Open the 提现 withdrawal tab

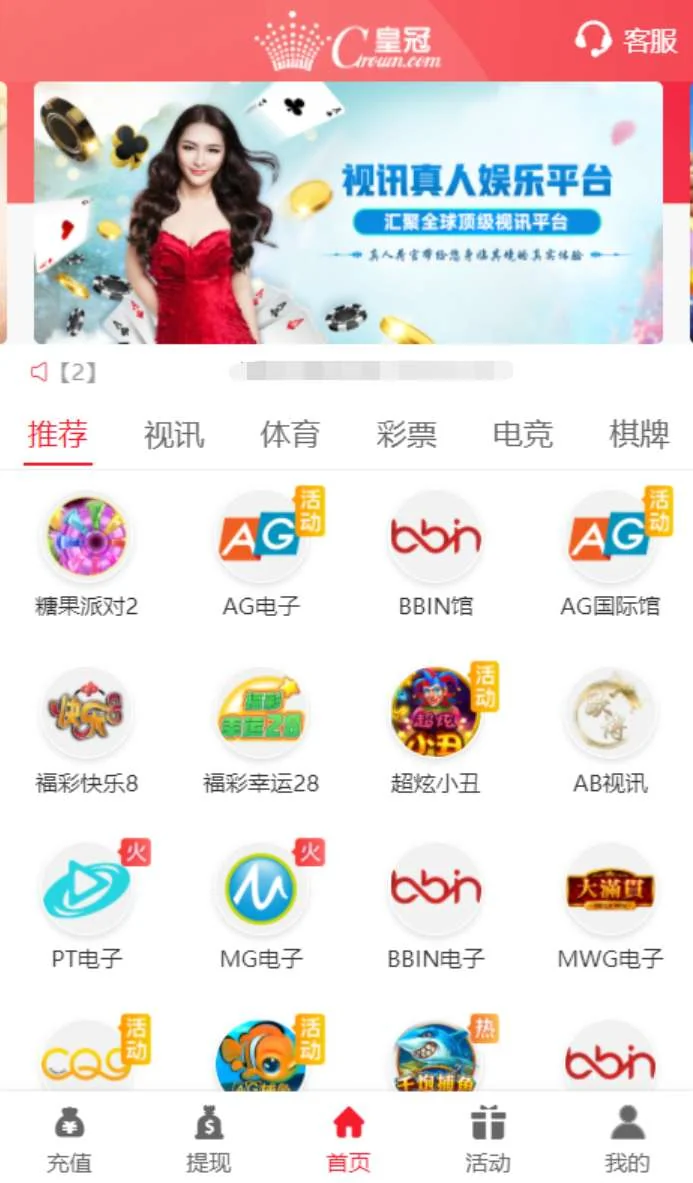[208, 1138]
